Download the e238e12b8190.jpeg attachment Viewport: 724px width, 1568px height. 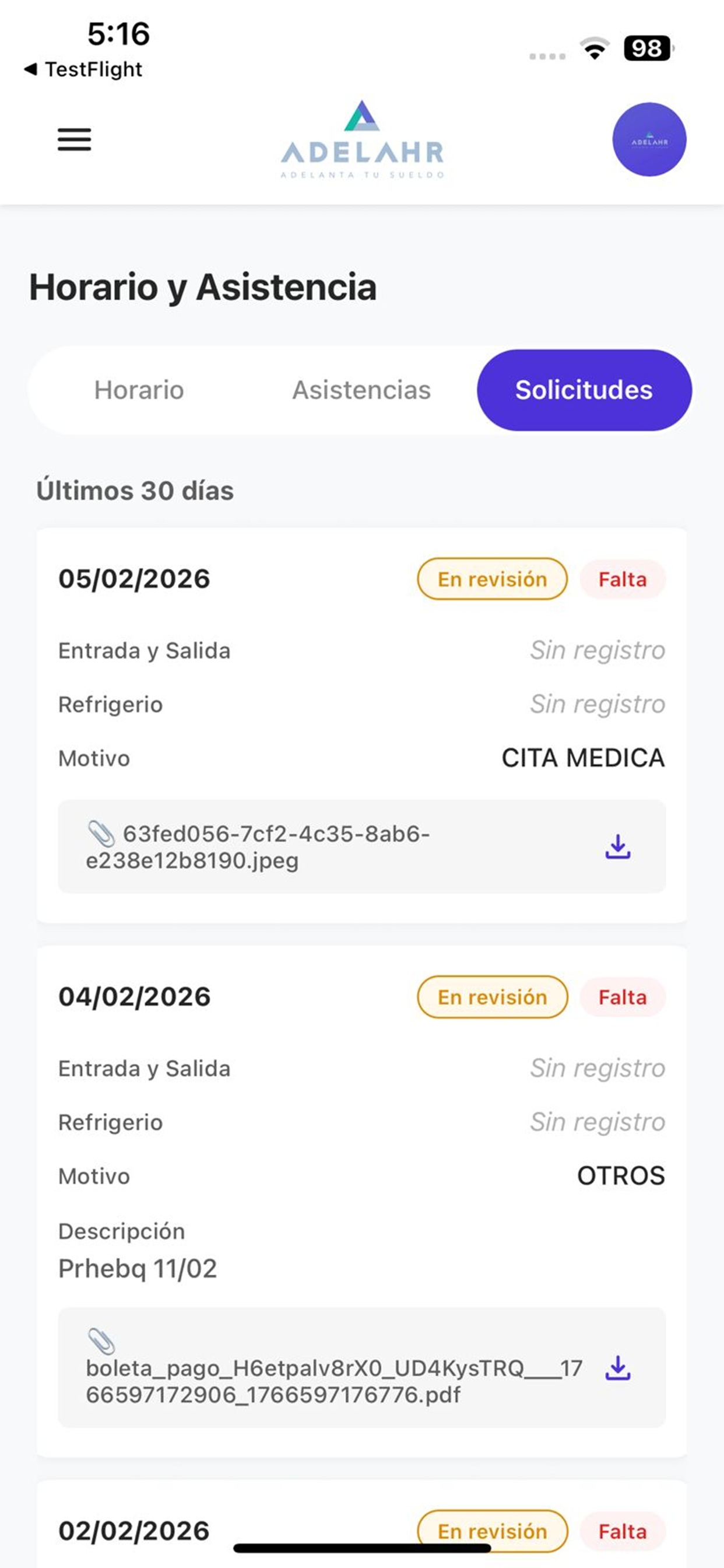(x=618, y=846)
